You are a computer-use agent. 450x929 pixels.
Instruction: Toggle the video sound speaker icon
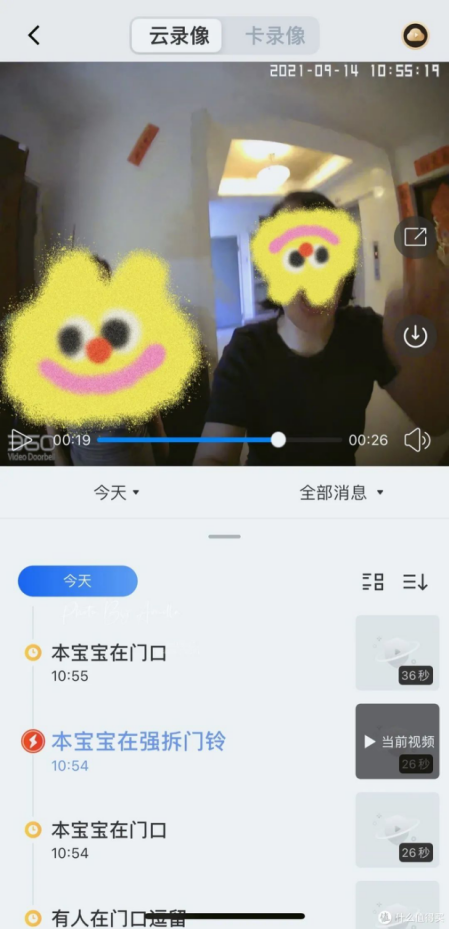[417, 440]
